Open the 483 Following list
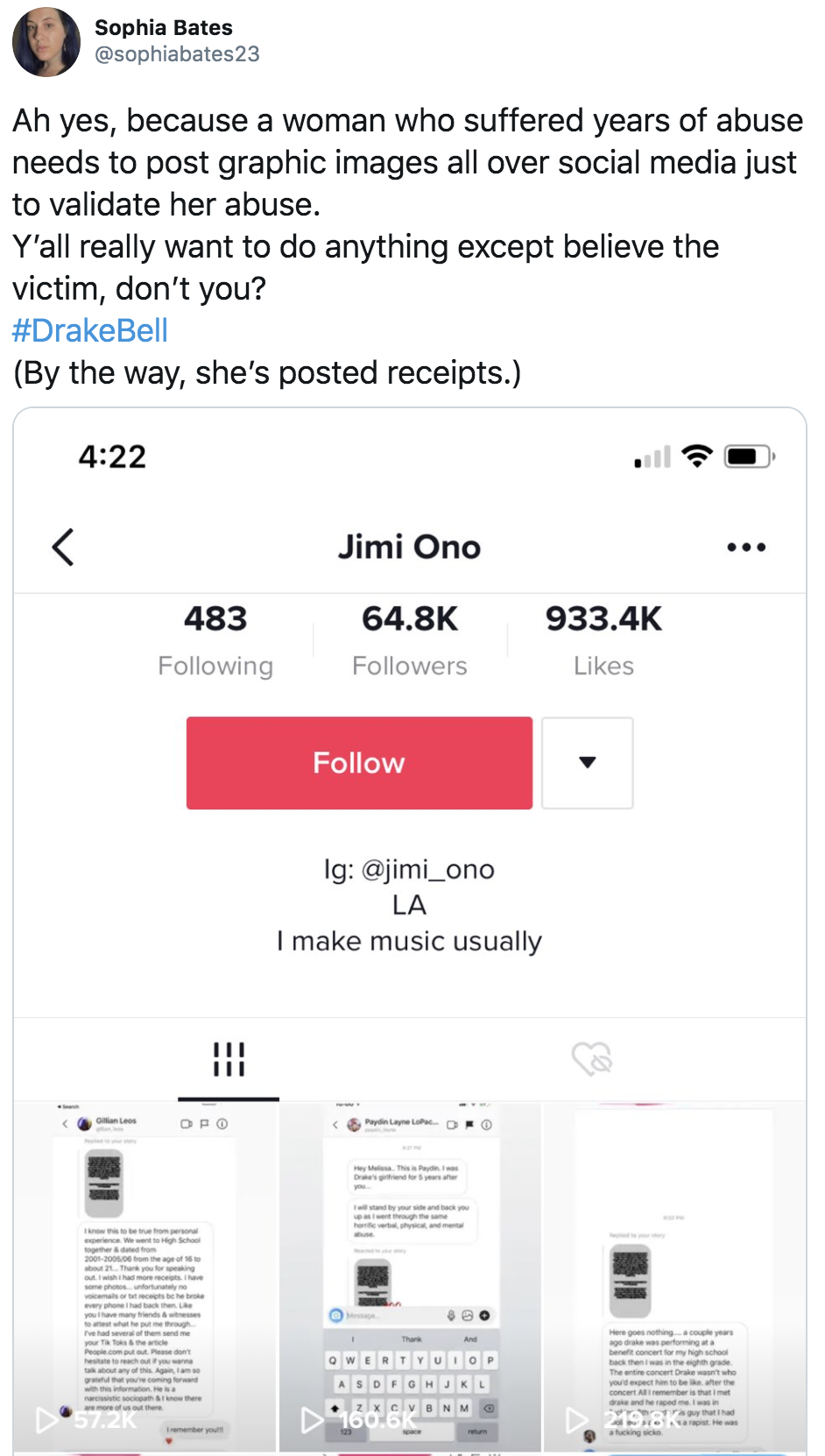This screenshot has height=1456, width=825. click(x=215, y=638)
